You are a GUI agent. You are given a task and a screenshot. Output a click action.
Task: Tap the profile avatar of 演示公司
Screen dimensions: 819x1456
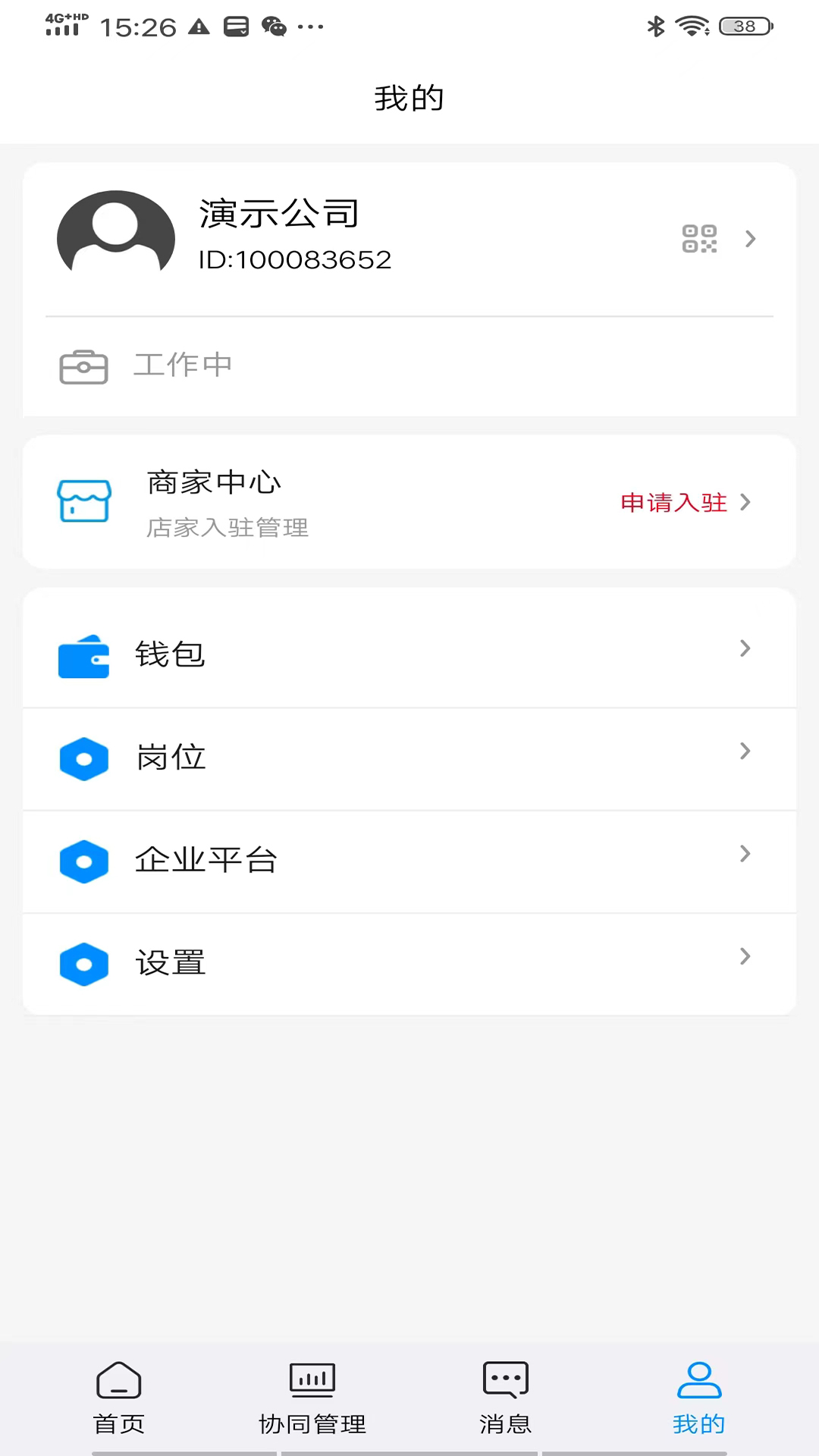click(x=115, y=235)
